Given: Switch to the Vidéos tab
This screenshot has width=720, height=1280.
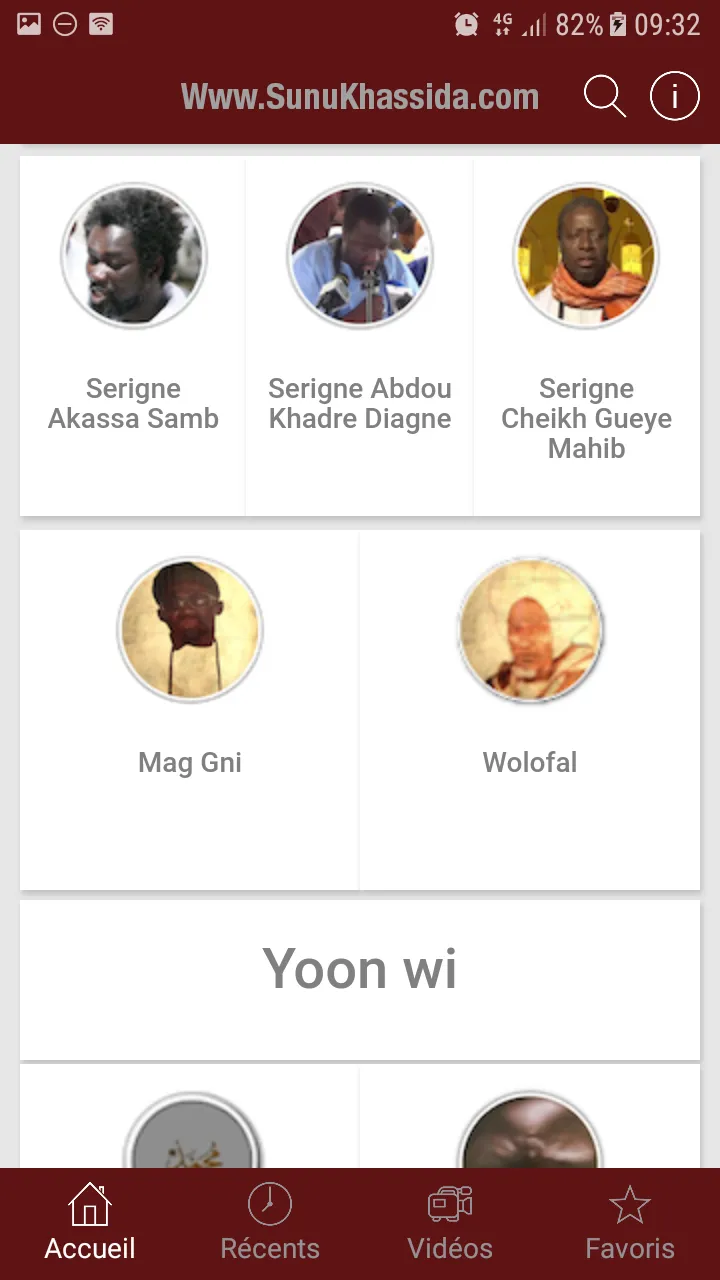Looking at the screenshot, I should coord(450,1224).
